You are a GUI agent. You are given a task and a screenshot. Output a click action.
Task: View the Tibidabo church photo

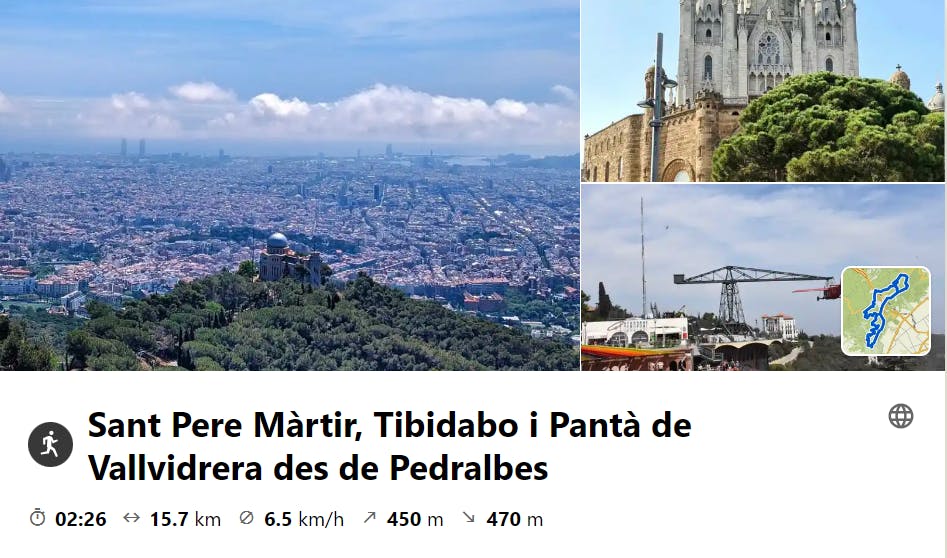[x=762, y=90]
